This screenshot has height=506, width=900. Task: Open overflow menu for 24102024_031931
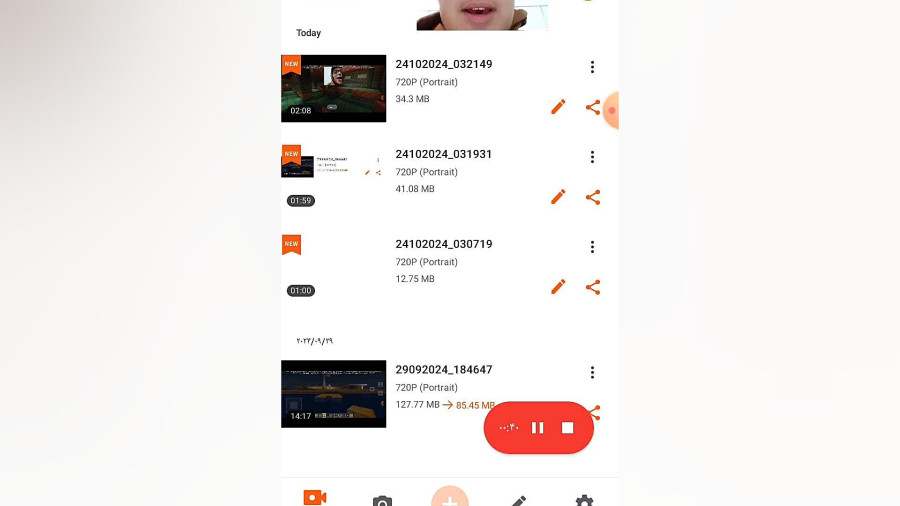(x=592, y=157)
